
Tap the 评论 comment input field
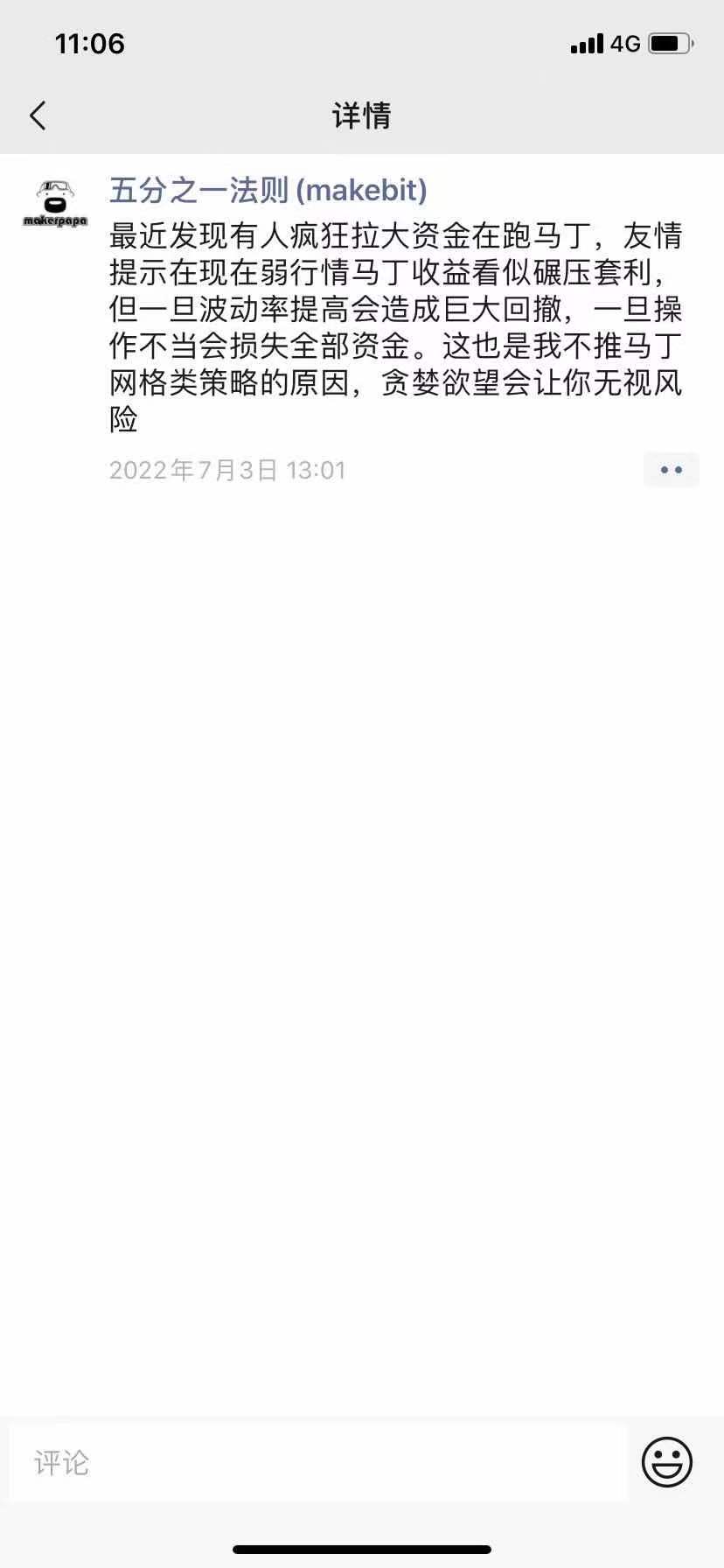tap(317, 1462)
